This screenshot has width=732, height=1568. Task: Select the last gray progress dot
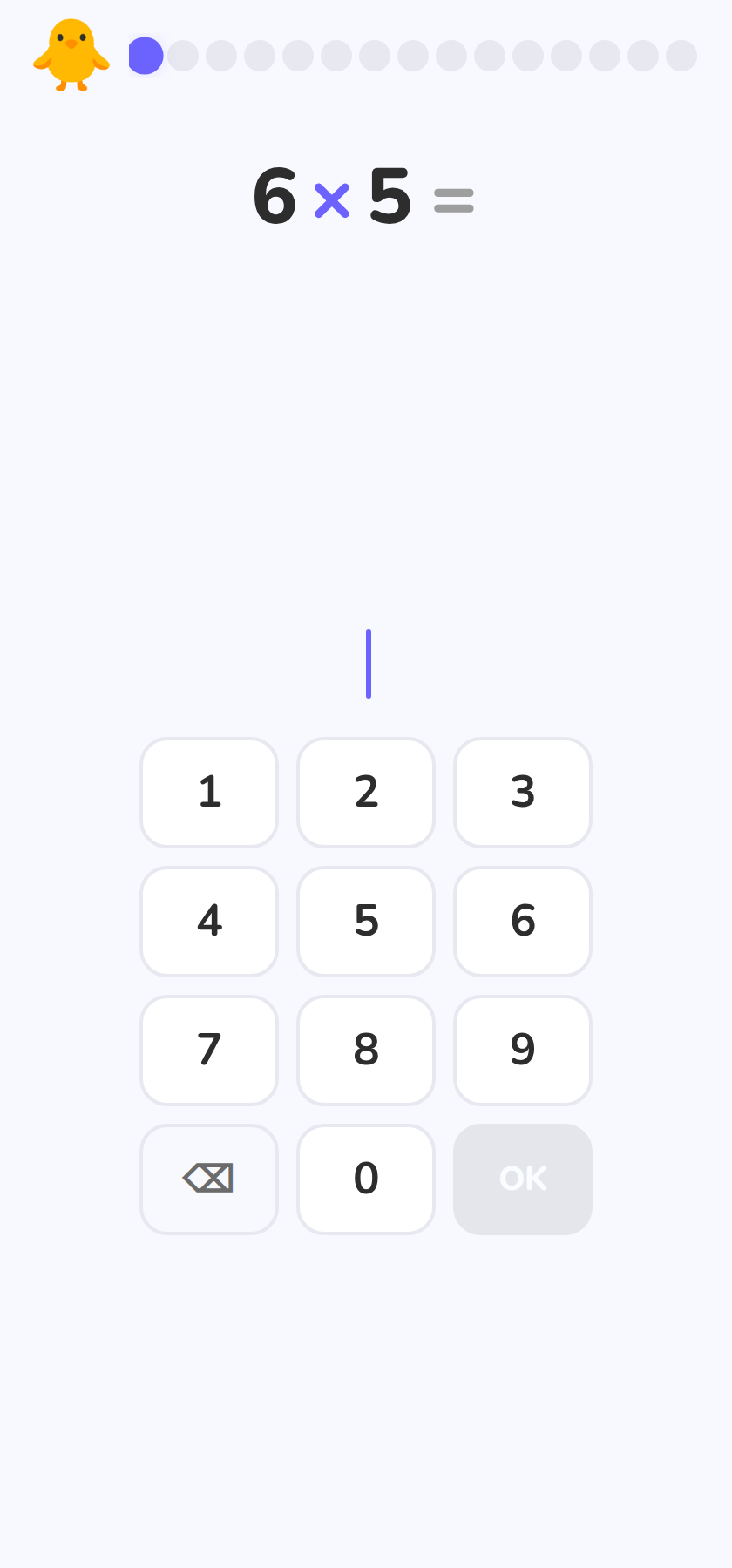(679, 55)
